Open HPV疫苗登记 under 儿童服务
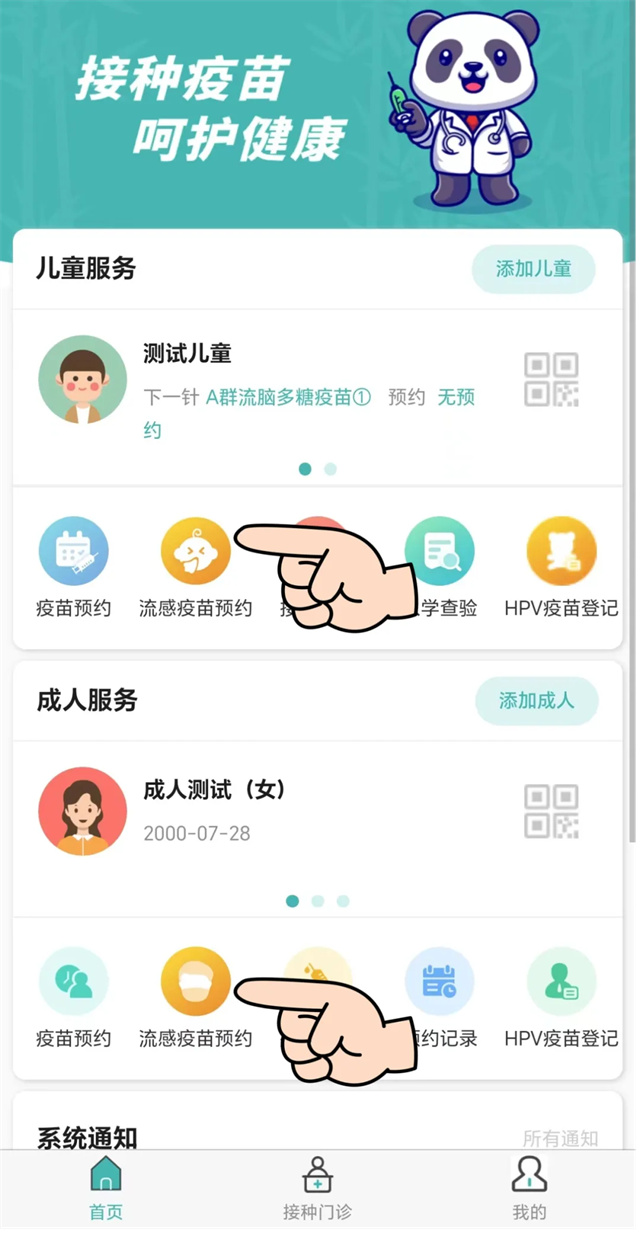The width and height of the screenshot is (640, 1233). [x=561, y=567]
